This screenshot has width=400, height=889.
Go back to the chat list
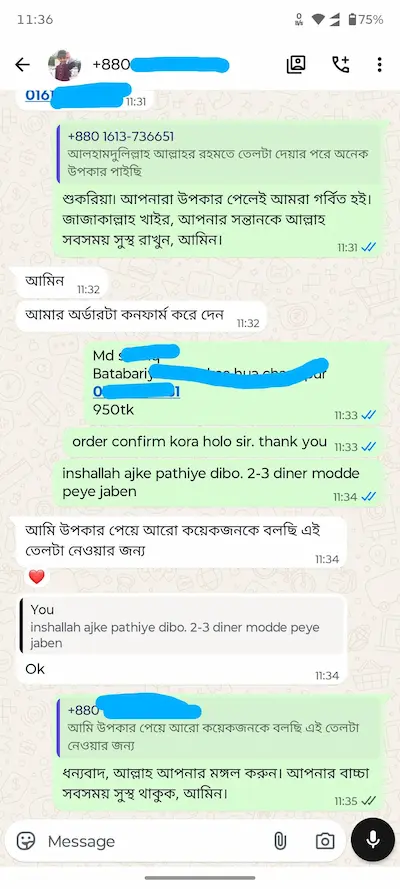click(22, 65)
